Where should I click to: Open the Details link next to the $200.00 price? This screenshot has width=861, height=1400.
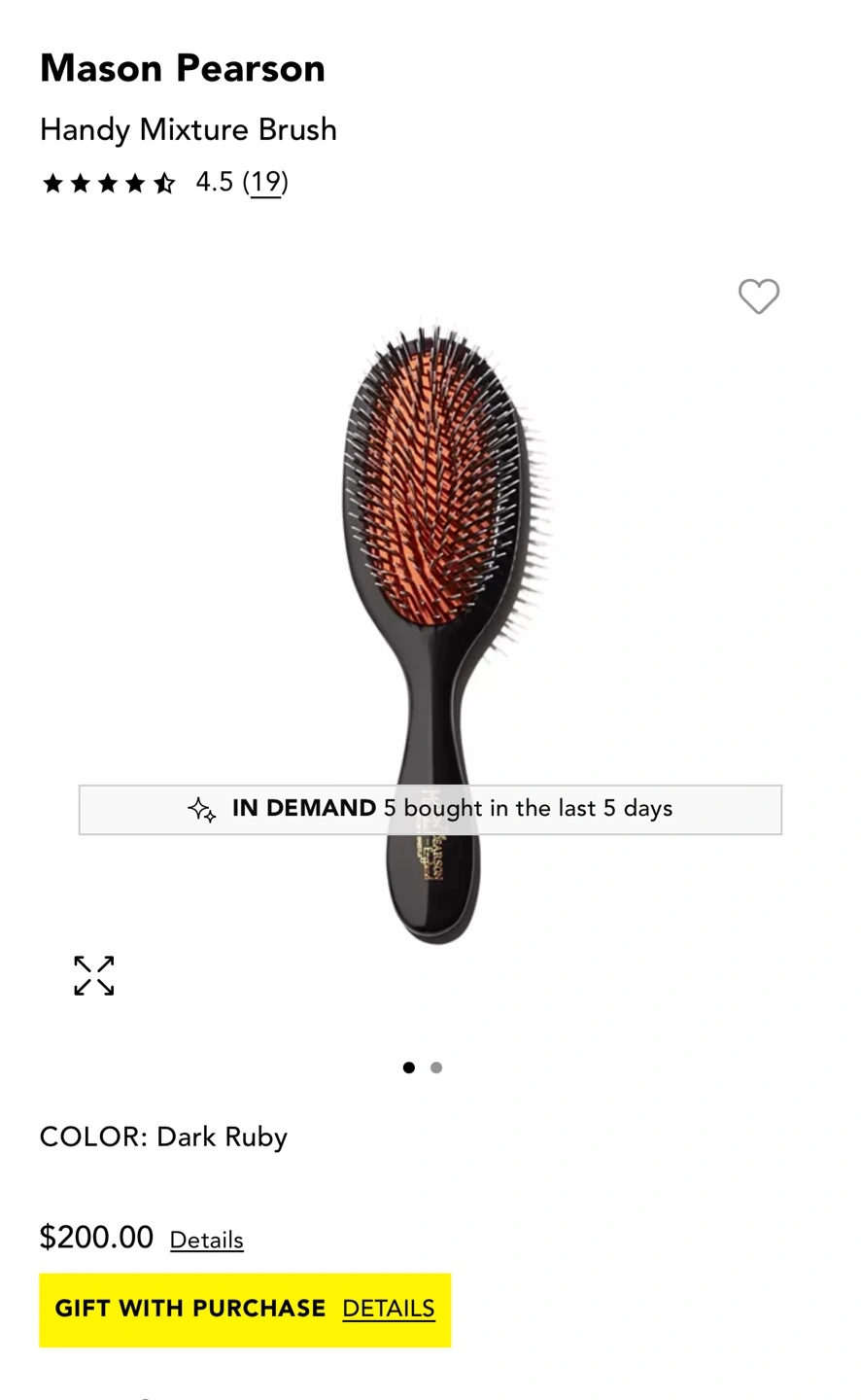click(206, 1240)
